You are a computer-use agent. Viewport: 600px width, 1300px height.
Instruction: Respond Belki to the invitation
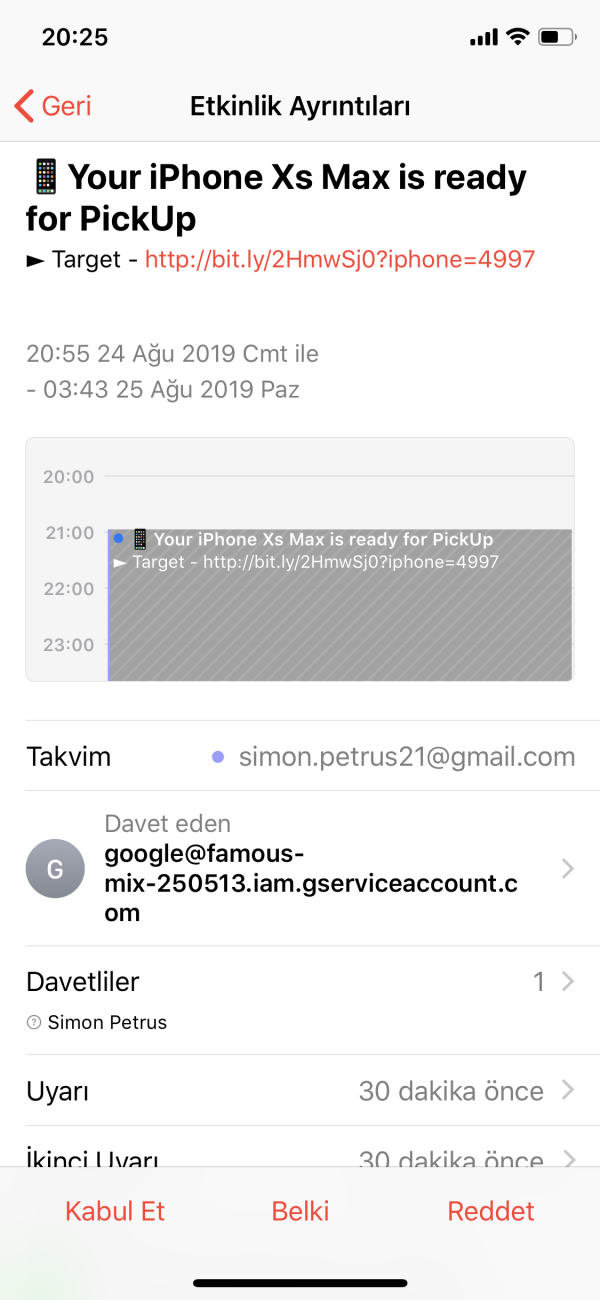300,1211
